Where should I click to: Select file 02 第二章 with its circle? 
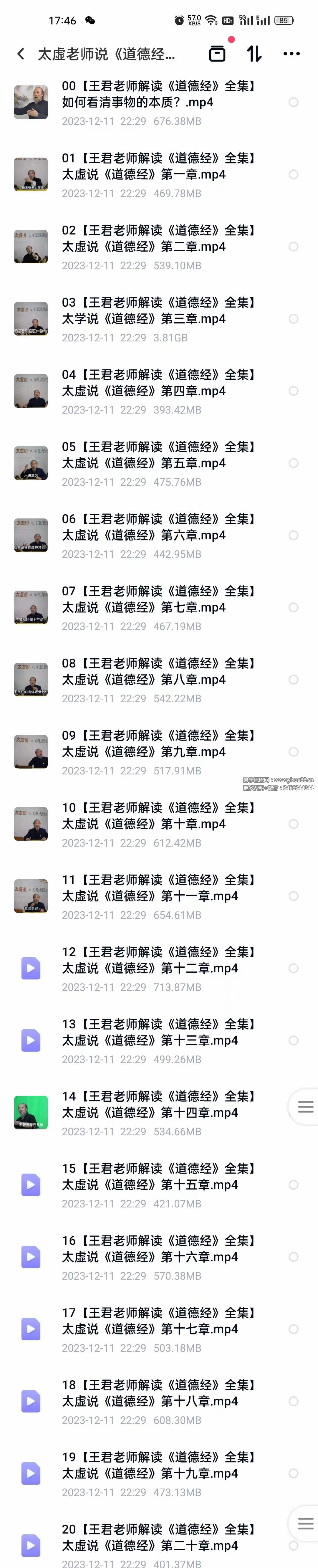pyautogui.click(x=294, y=247)
